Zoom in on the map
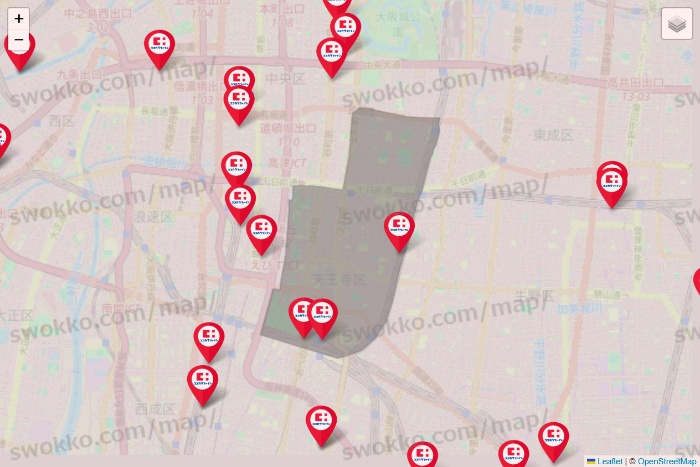The image size is (700, 467). pyautogui.click(x=19, y=19)
